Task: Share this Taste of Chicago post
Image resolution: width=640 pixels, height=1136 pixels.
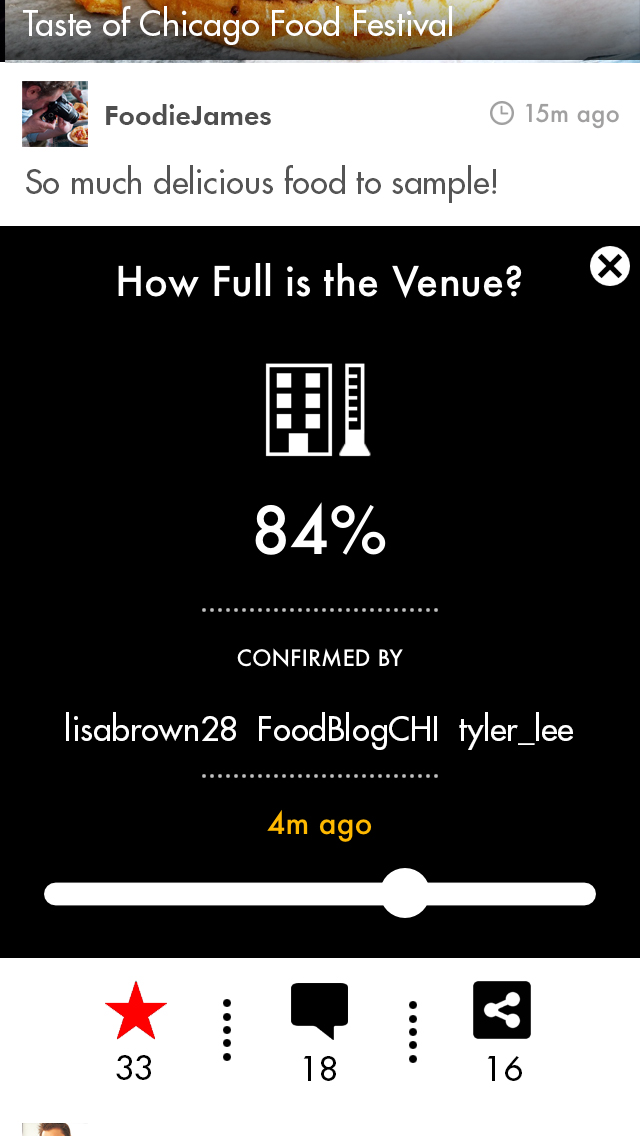Action: click(502, 1011)
